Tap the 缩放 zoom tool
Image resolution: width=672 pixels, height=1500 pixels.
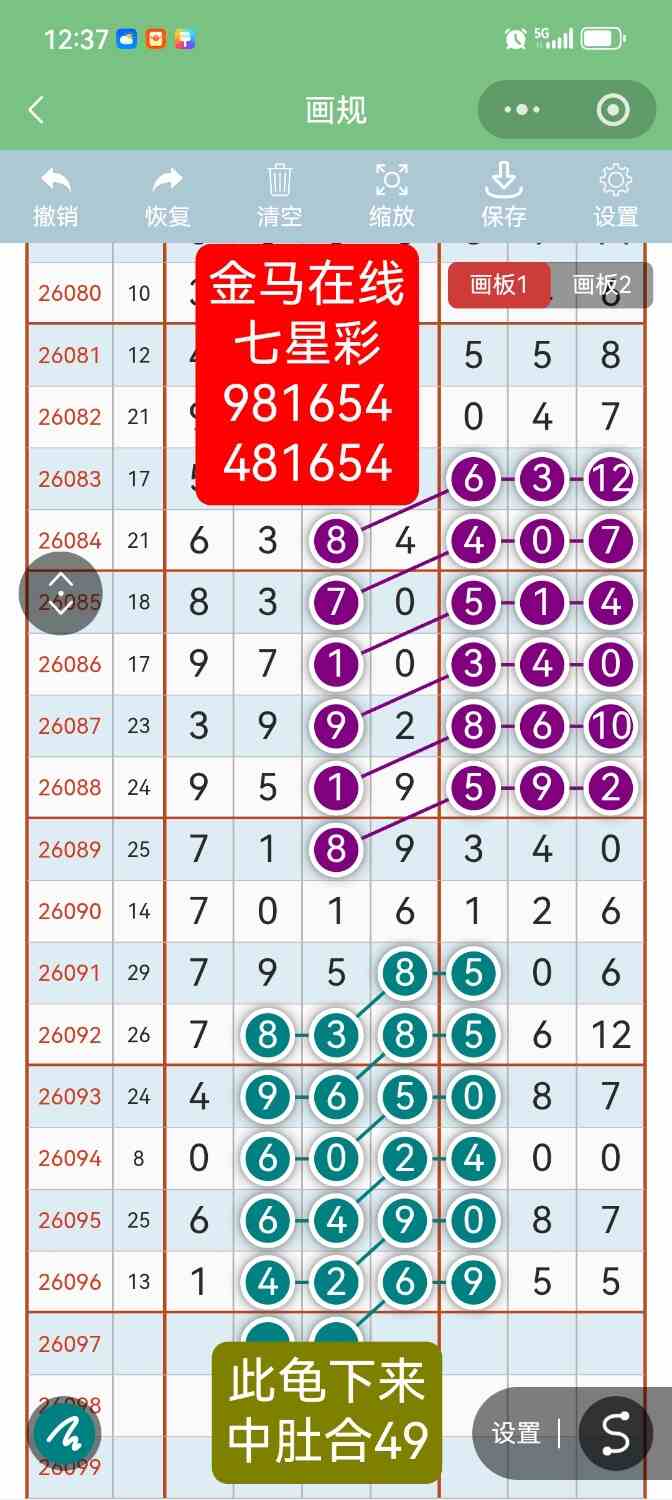(392, 196)
